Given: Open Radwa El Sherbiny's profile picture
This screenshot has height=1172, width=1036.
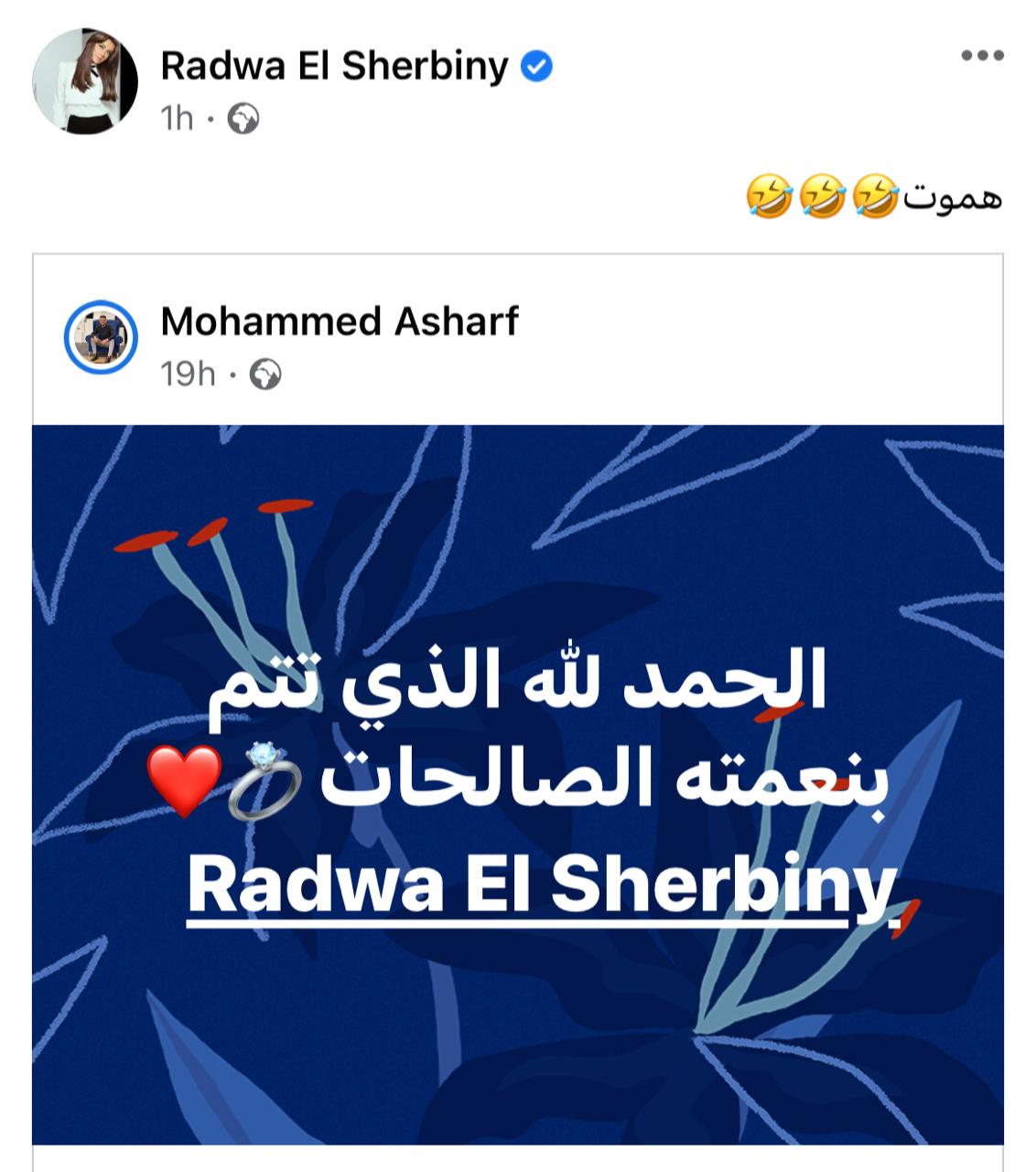Looking at the screenshot, I should tap(85, 81).
